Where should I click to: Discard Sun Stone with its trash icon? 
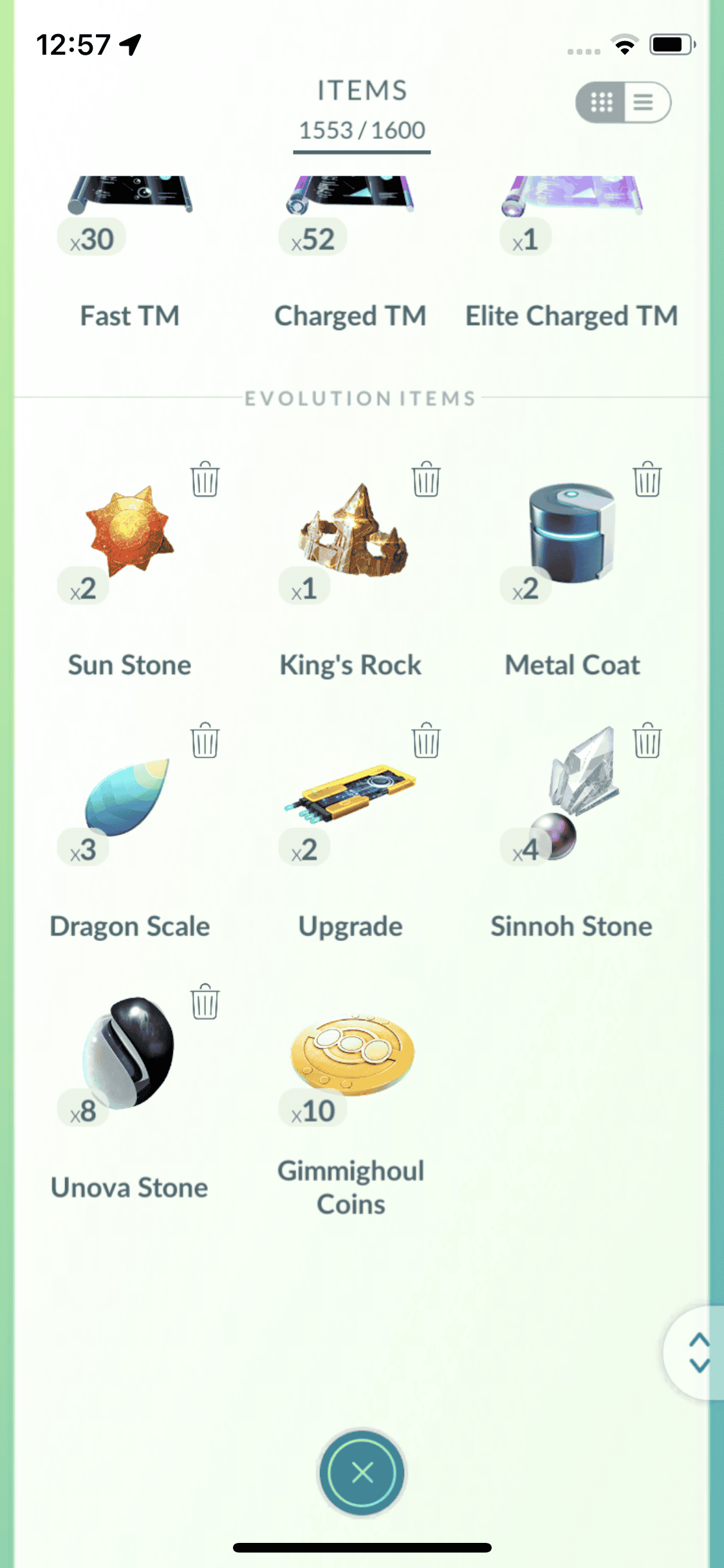point(205,480)
